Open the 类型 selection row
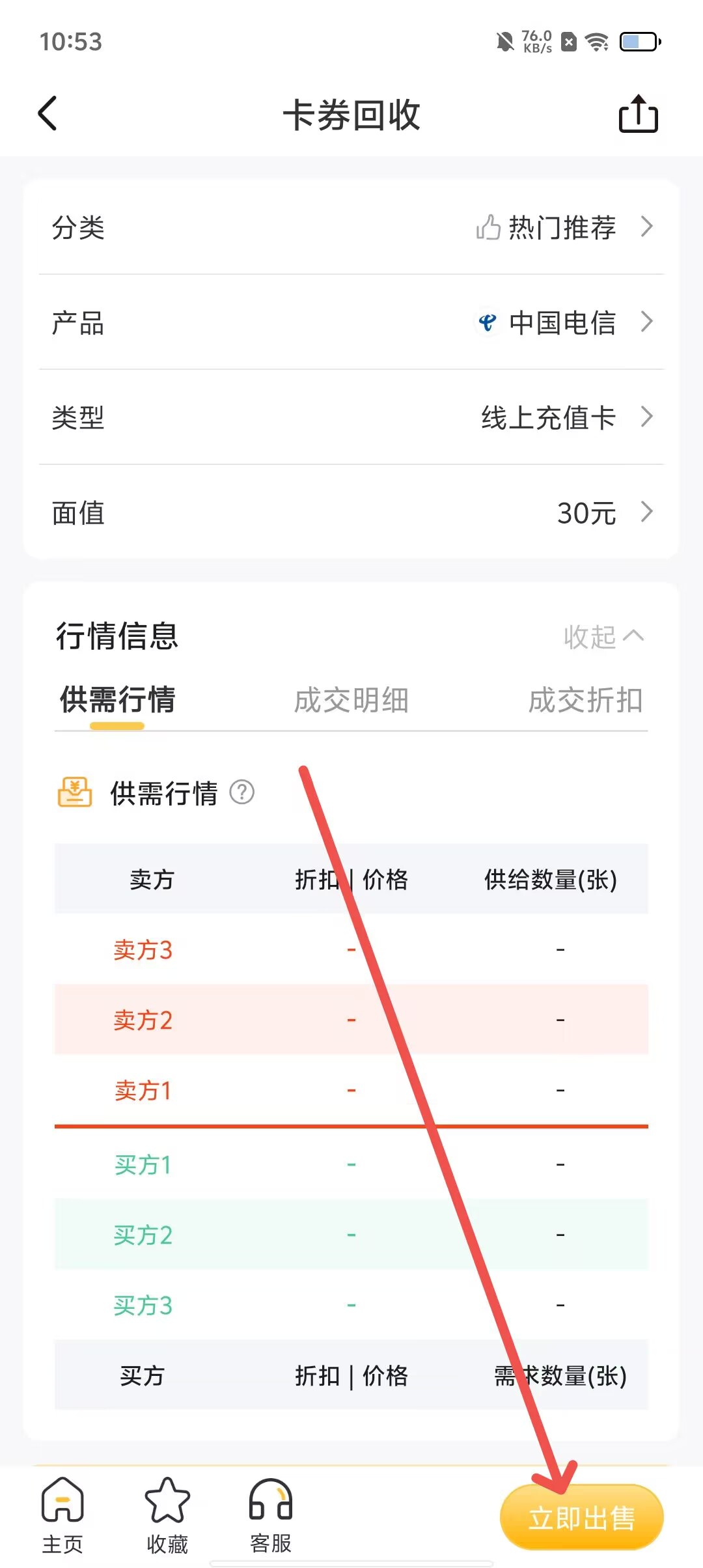This screenshot has width=703, height=1568. [x=351, y=417]
